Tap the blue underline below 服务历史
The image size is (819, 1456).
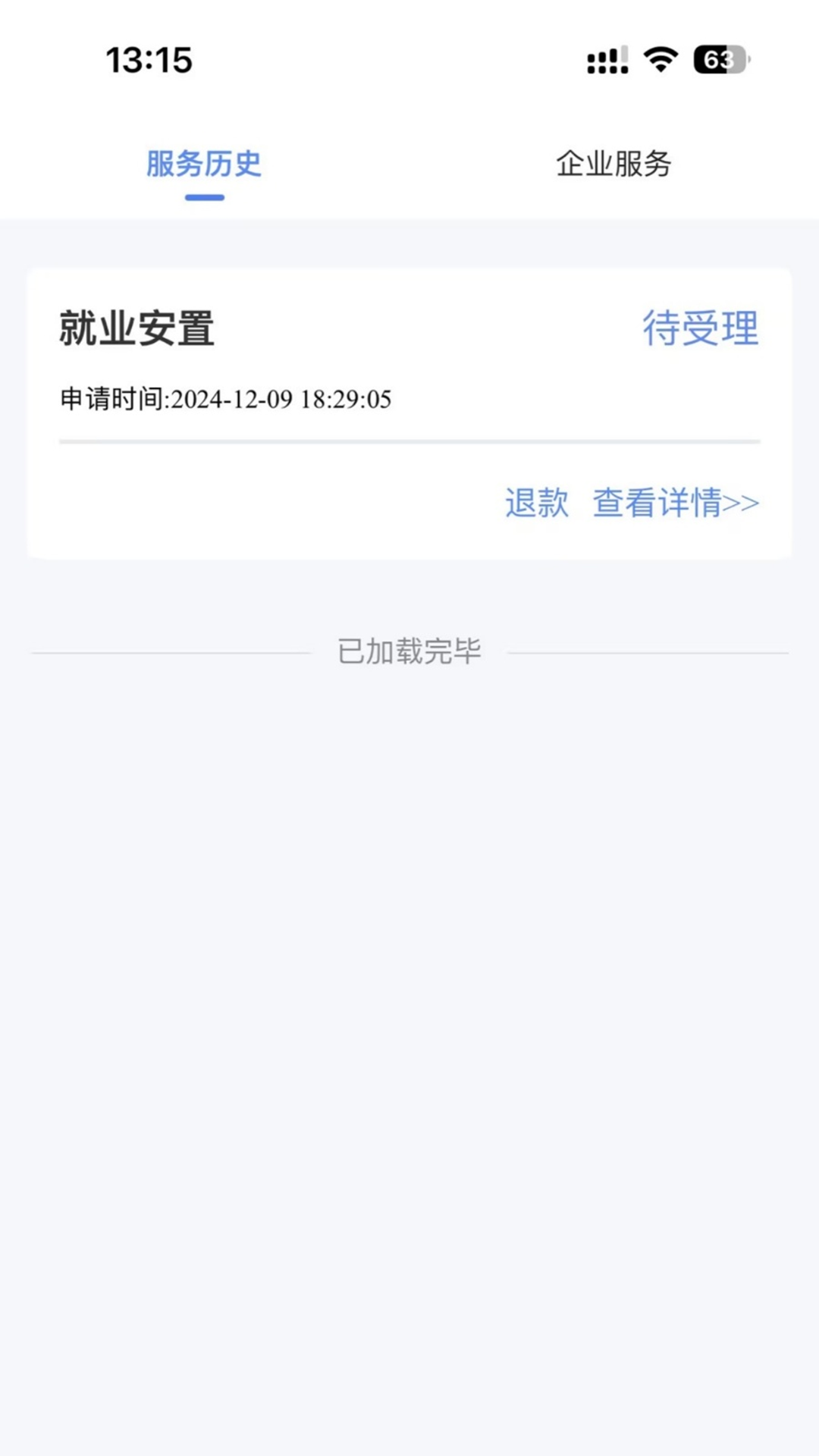coord(204,196)
